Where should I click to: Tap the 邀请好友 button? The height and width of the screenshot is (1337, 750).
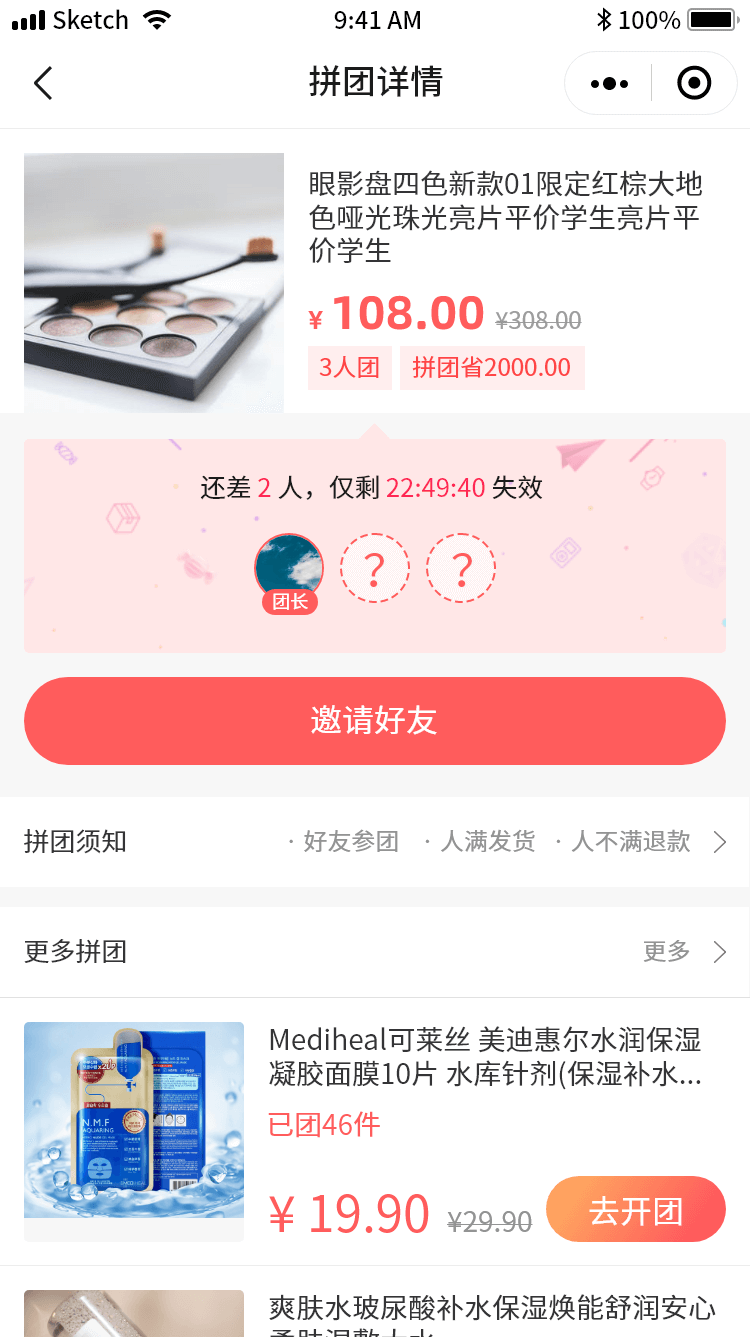(374, 721)
